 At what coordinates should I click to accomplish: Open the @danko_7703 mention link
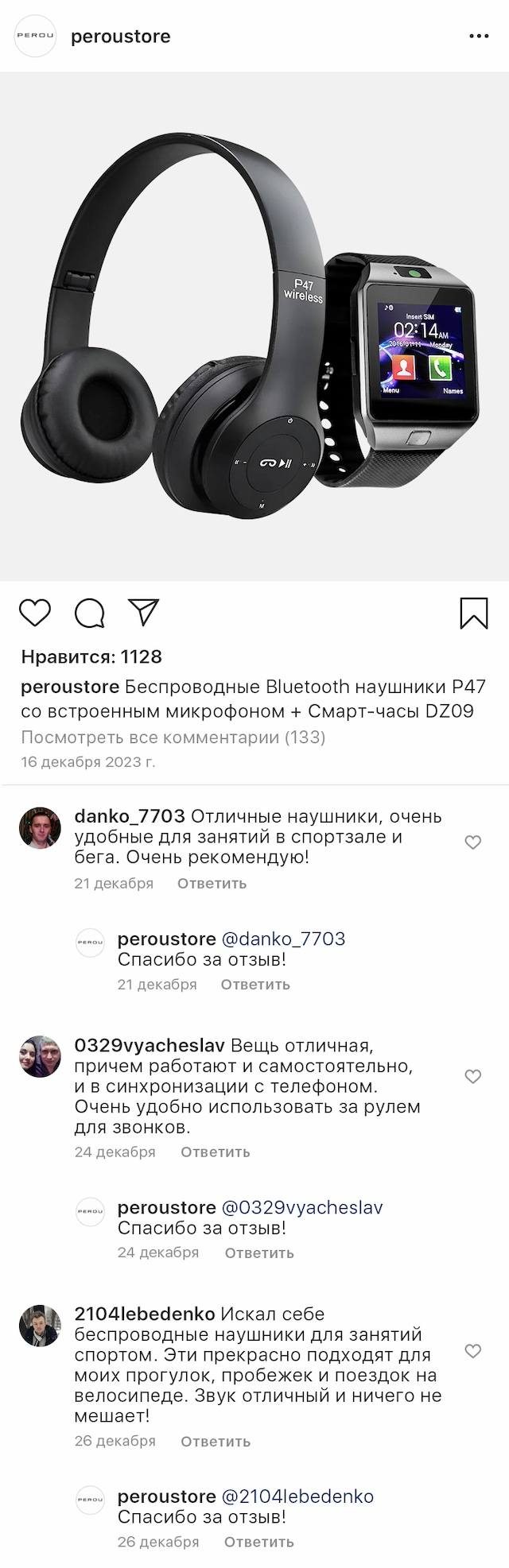(283, 939)
